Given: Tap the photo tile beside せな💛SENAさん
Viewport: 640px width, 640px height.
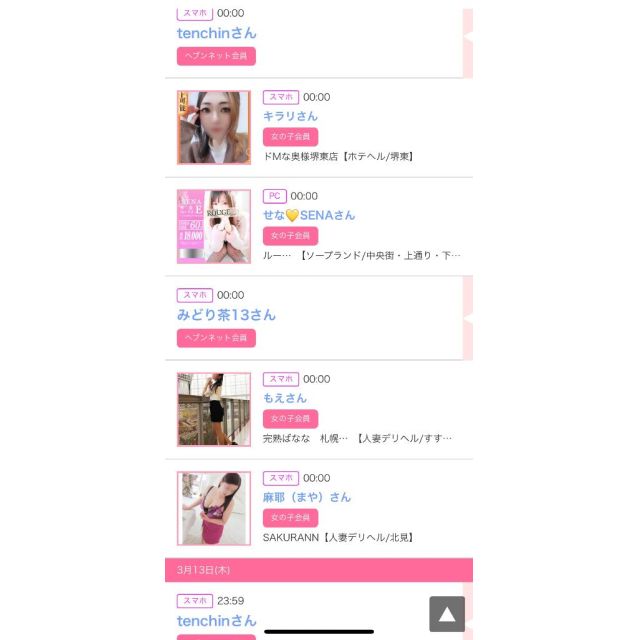Looking at the screenshot, I should [214, 226].
